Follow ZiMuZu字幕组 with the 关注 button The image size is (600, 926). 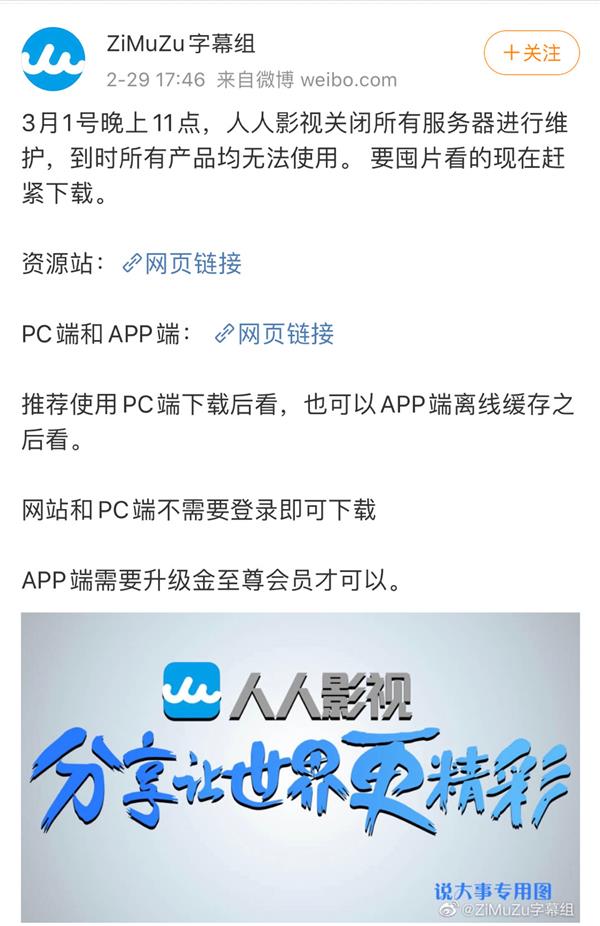[x=531, y=52]
